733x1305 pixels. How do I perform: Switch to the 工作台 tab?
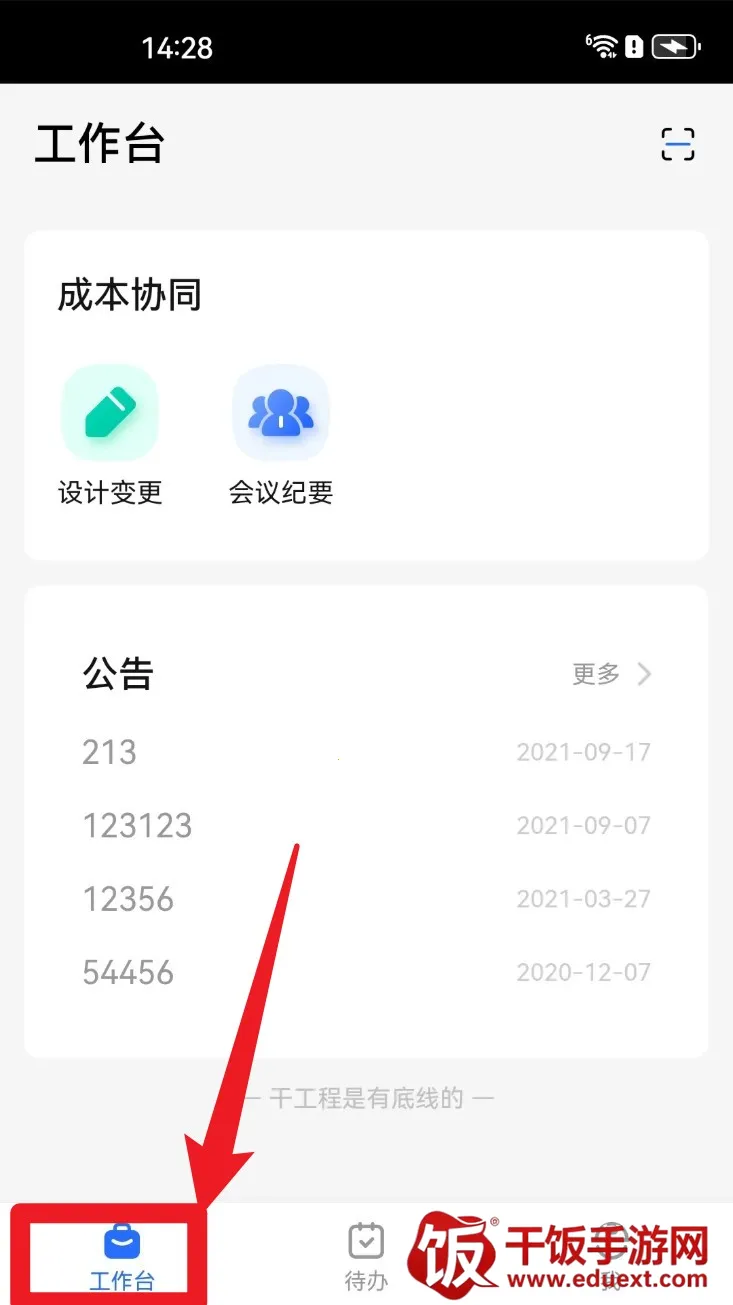click(118, 1255)
